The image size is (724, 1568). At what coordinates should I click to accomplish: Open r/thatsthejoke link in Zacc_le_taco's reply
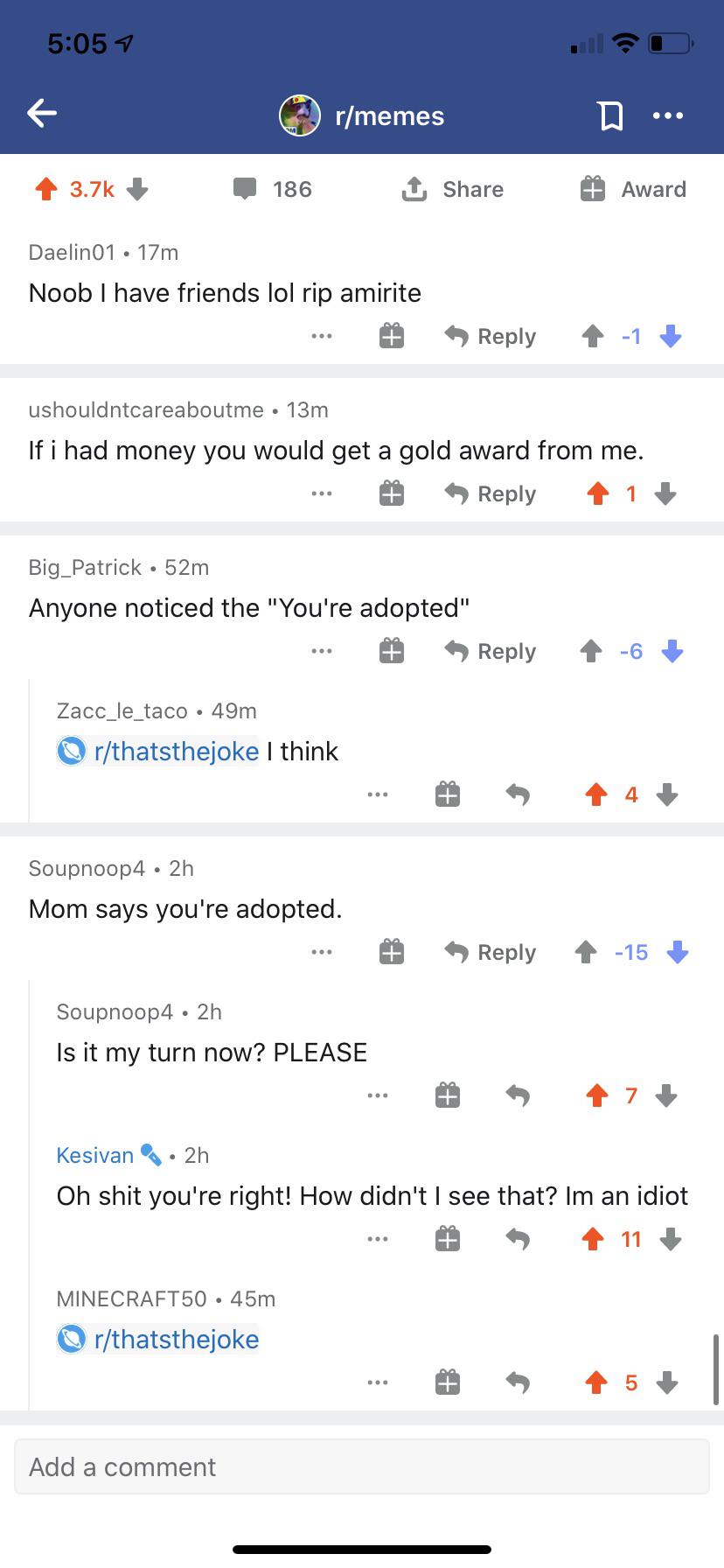pyautogui.click(x=176, y=752)
